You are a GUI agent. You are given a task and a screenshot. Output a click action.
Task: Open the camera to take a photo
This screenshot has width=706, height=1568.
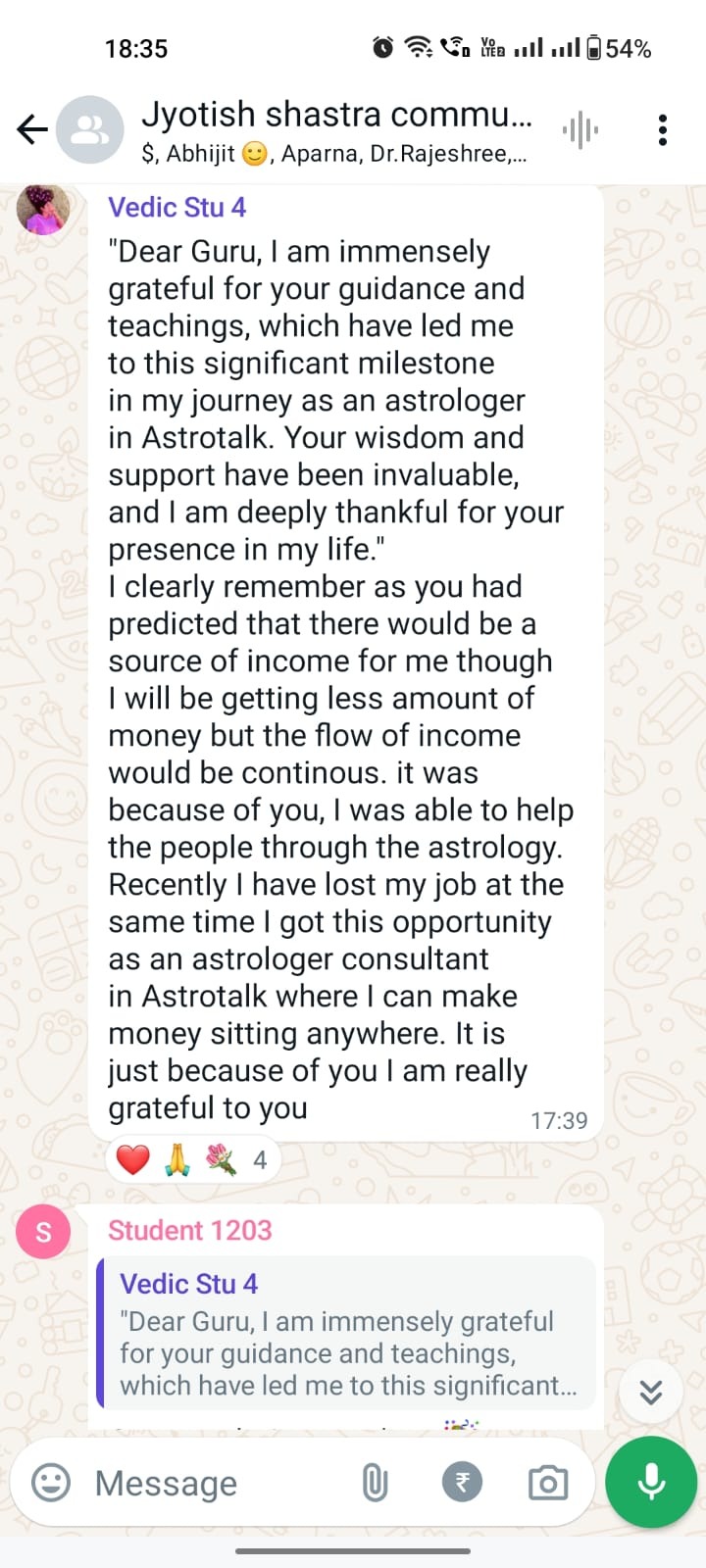click(547, 1483)
